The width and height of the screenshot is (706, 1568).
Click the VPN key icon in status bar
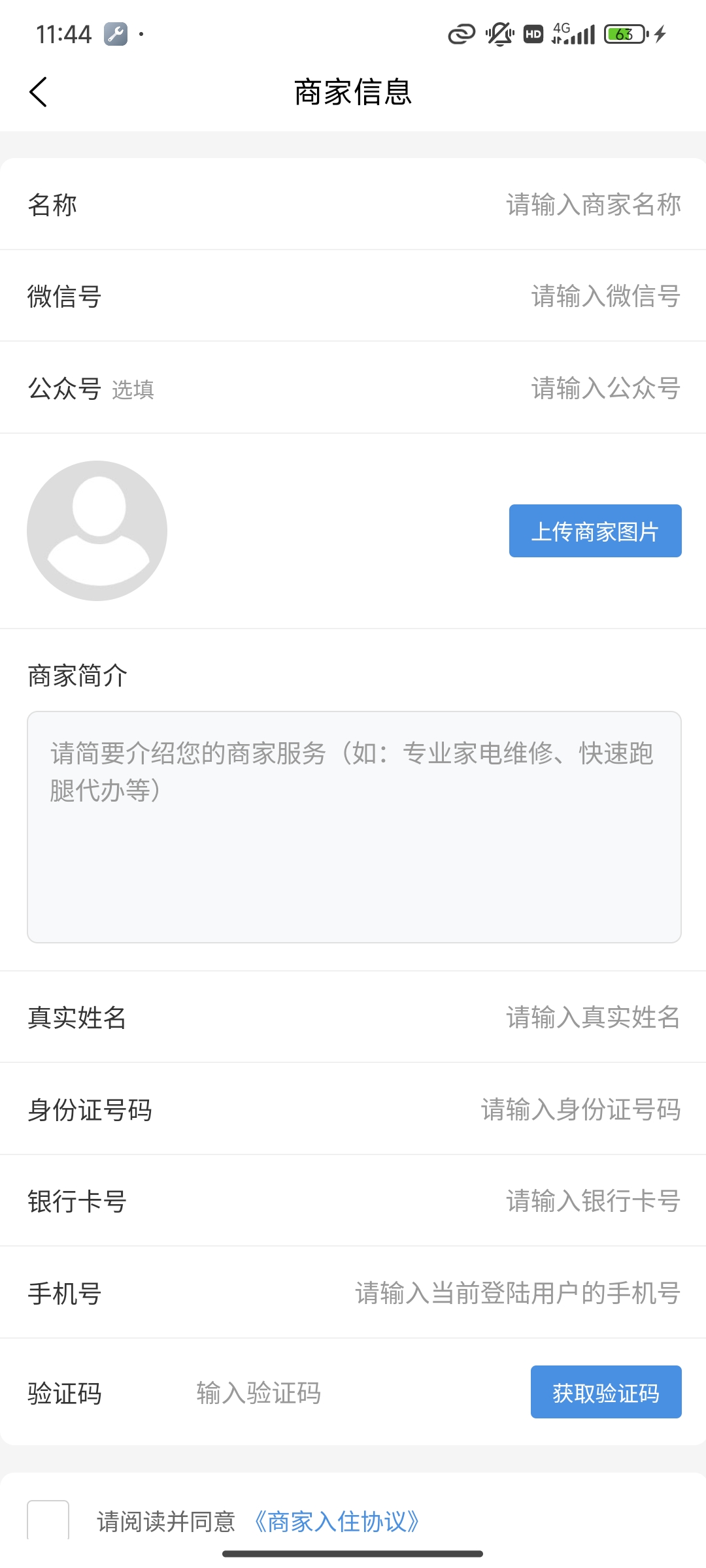pos(114,33)
